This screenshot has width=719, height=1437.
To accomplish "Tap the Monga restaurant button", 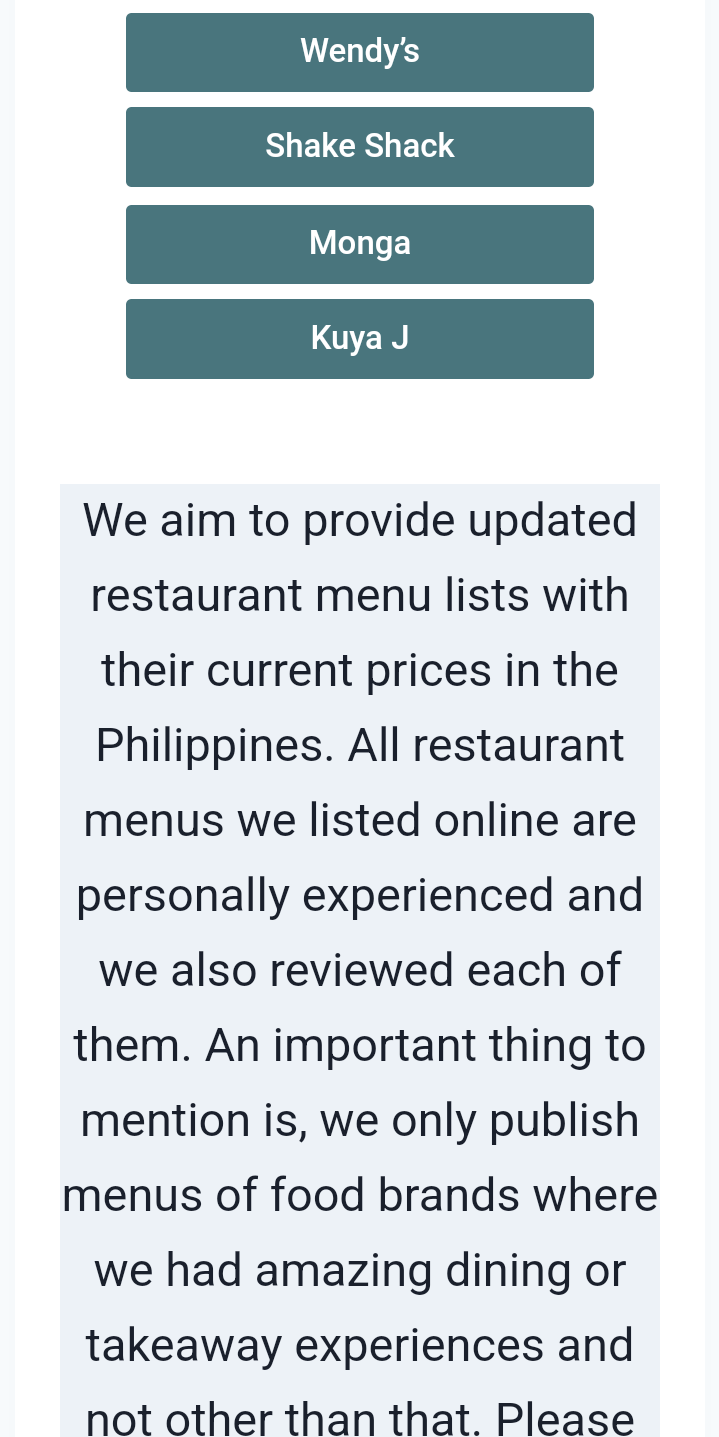I will pyautogui.click(x=359, y=244).
